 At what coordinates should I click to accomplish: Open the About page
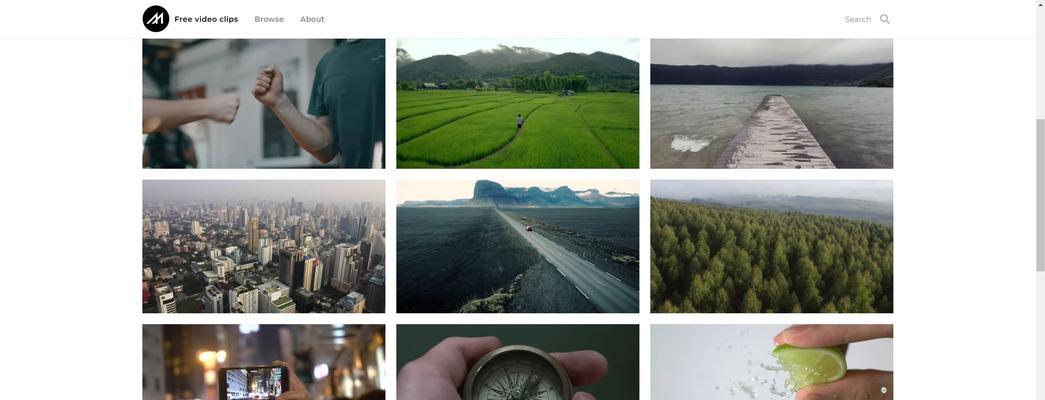point(312,19)
